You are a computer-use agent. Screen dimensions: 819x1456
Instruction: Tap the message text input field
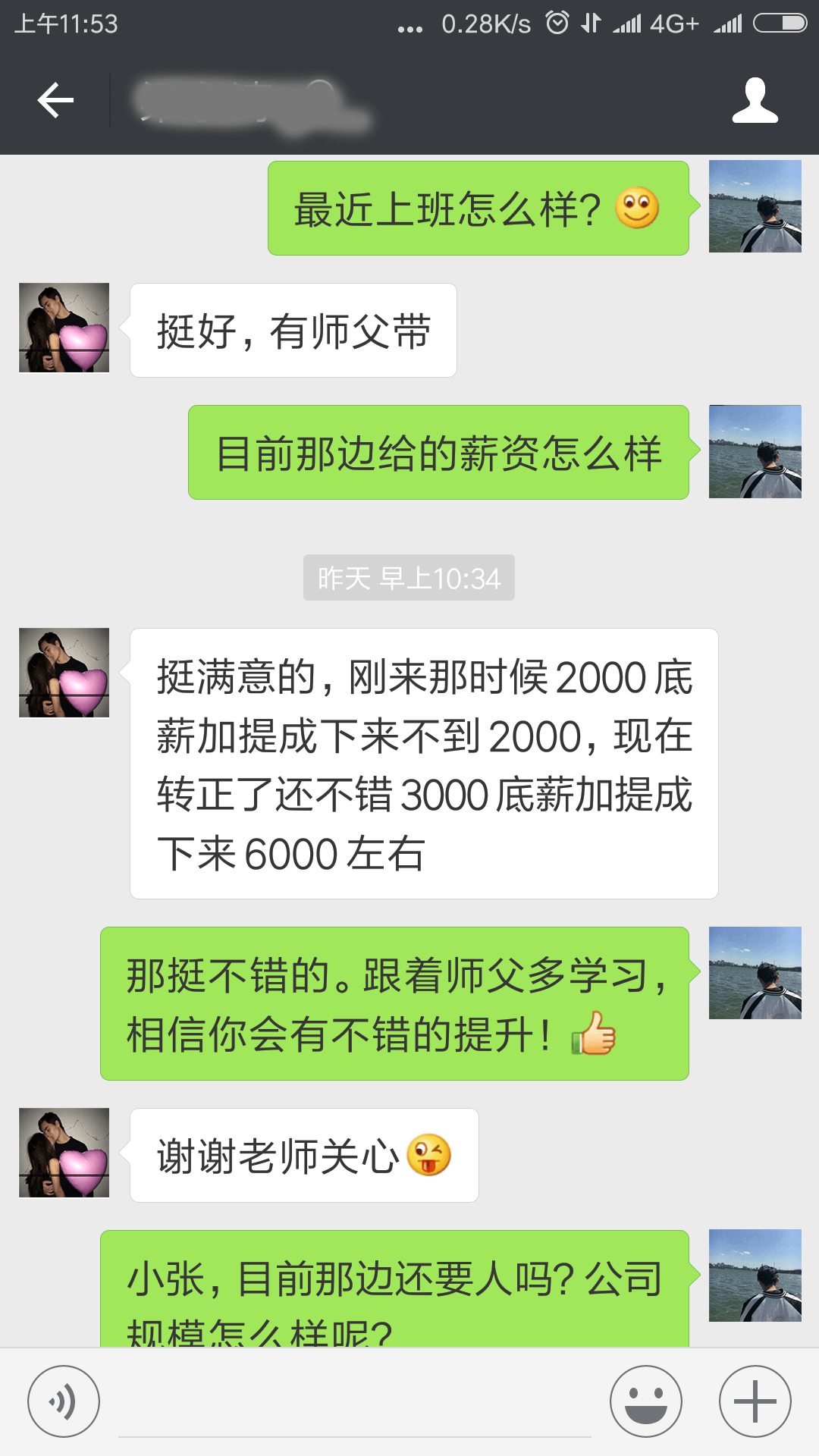(354, 1403)
